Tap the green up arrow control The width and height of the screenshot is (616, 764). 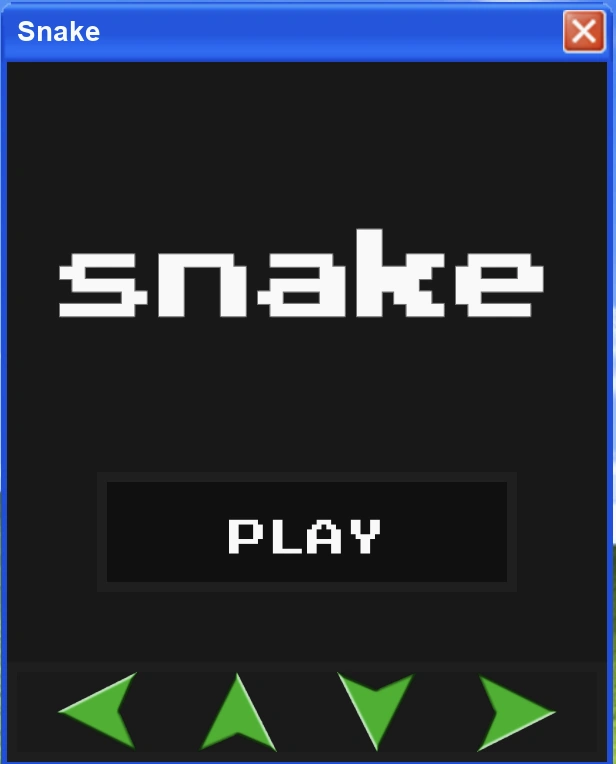(238, 712)
